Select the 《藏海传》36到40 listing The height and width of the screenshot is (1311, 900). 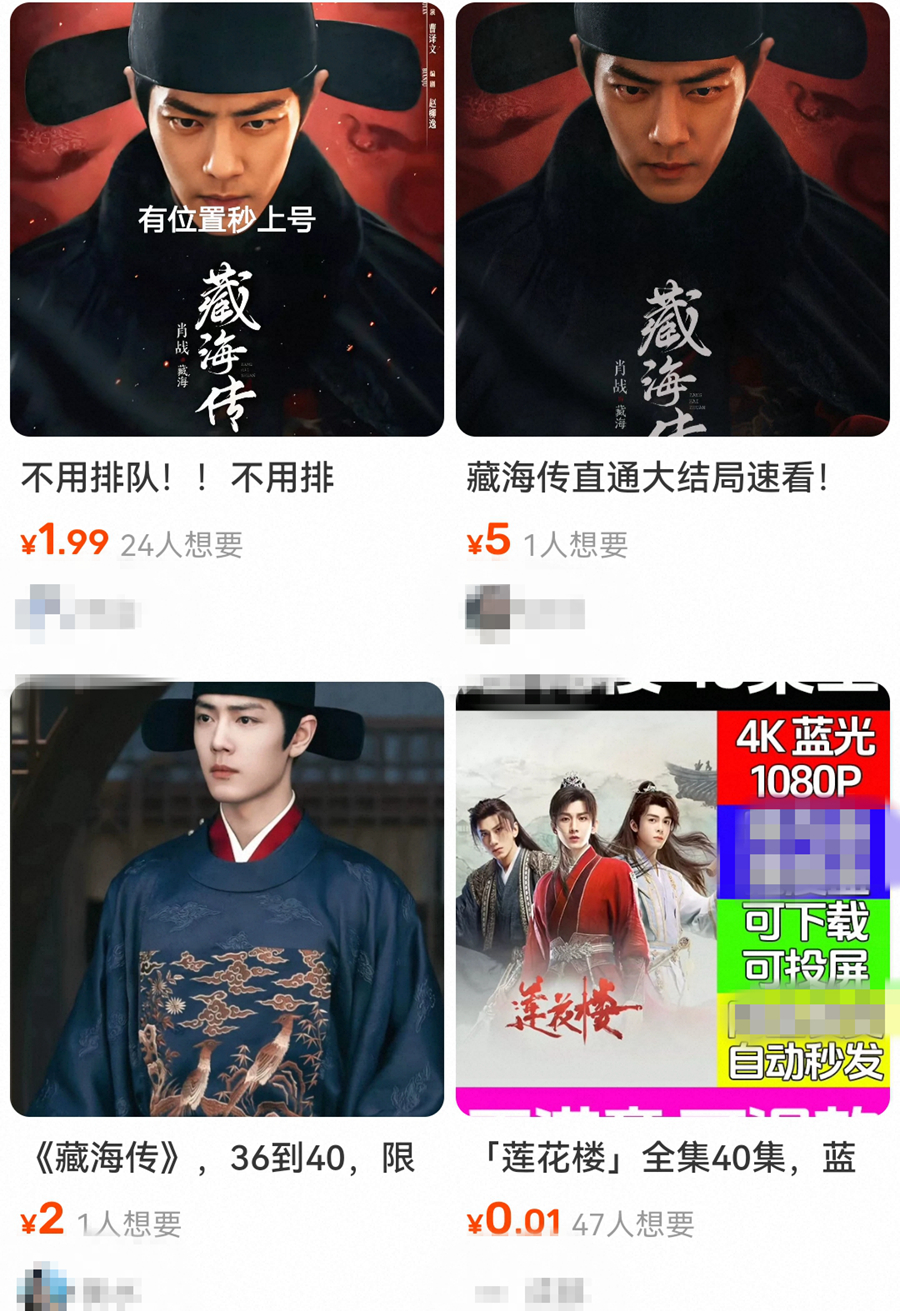227,898
